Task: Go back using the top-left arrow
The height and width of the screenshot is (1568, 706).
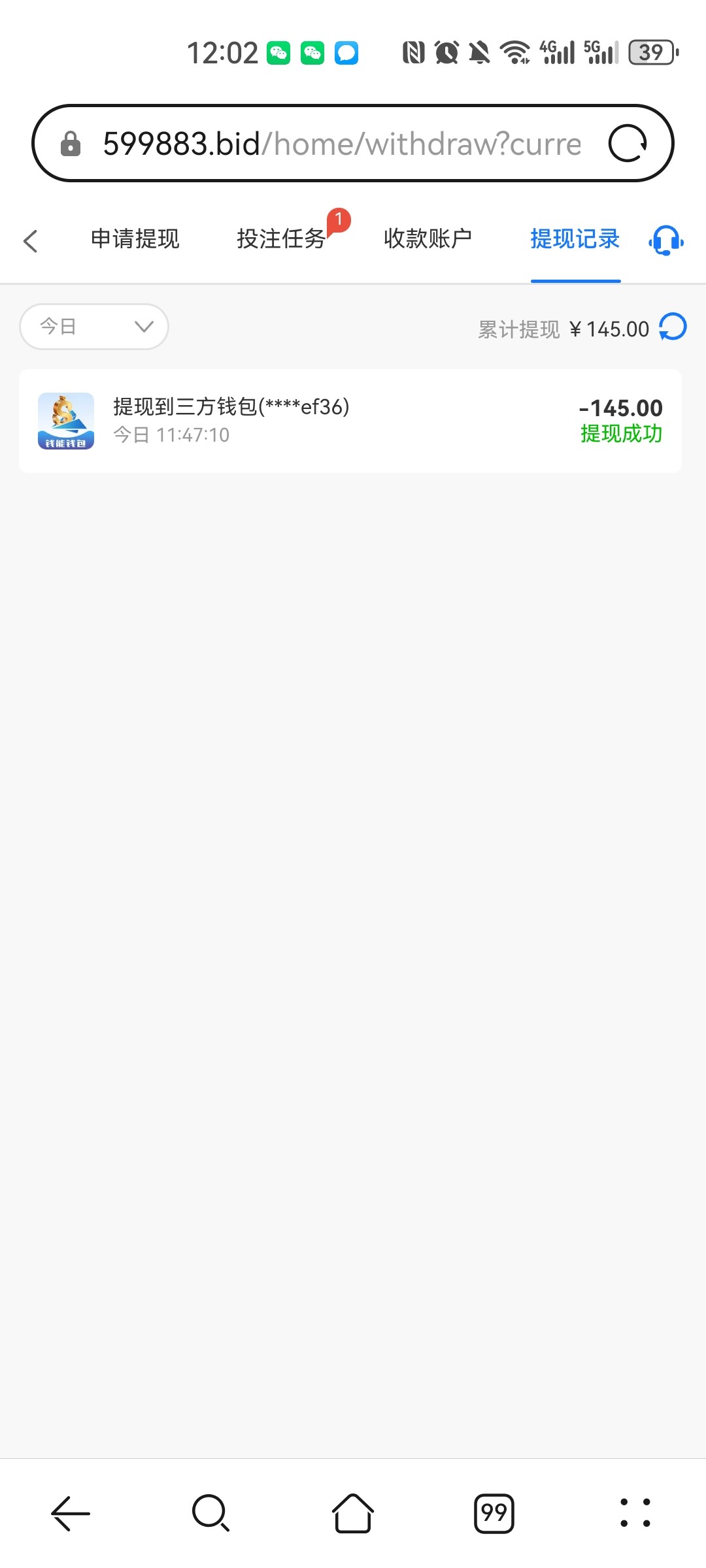Action: point(30,240)
